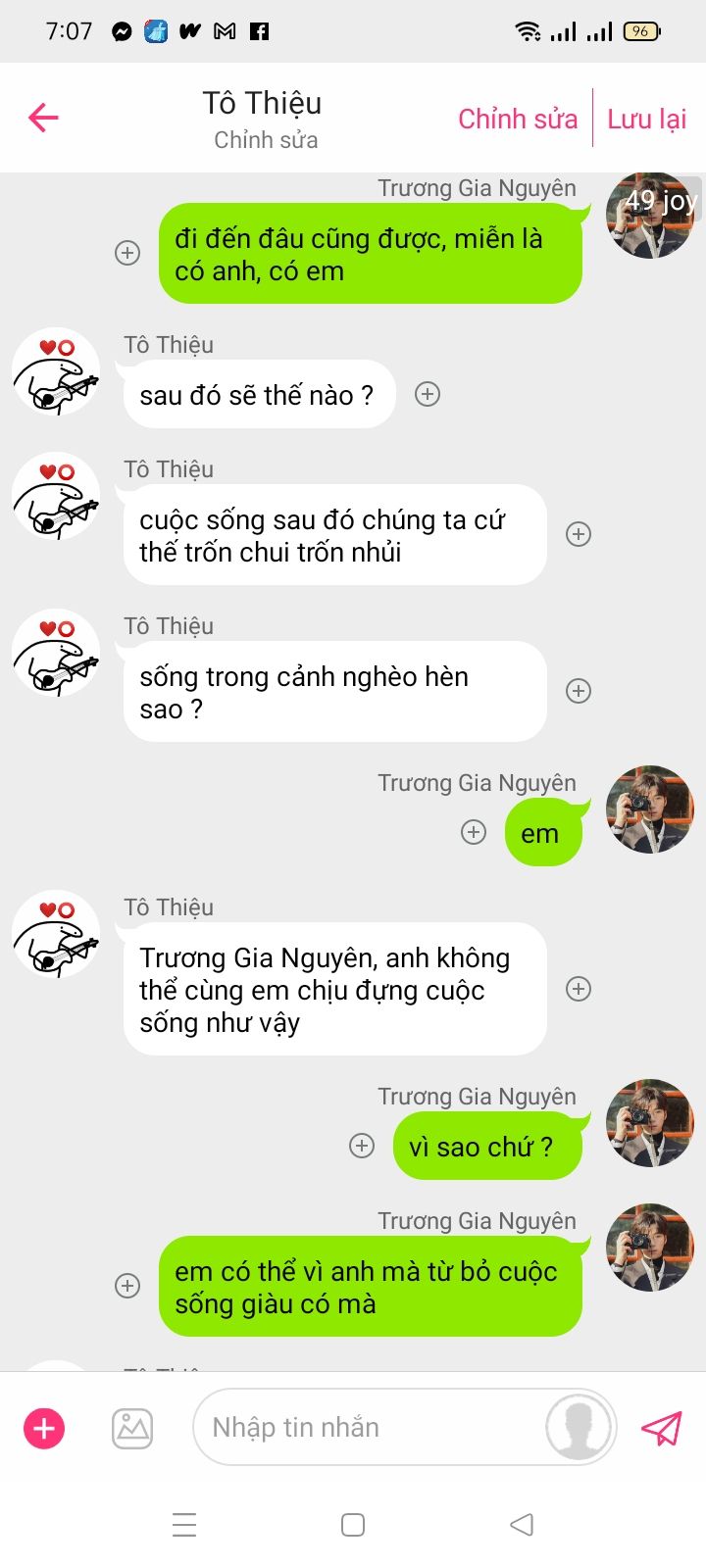Tap the plus icon beside "vì sao chứ ?"
706x1568 pixels.
[x=362, y=1146]
